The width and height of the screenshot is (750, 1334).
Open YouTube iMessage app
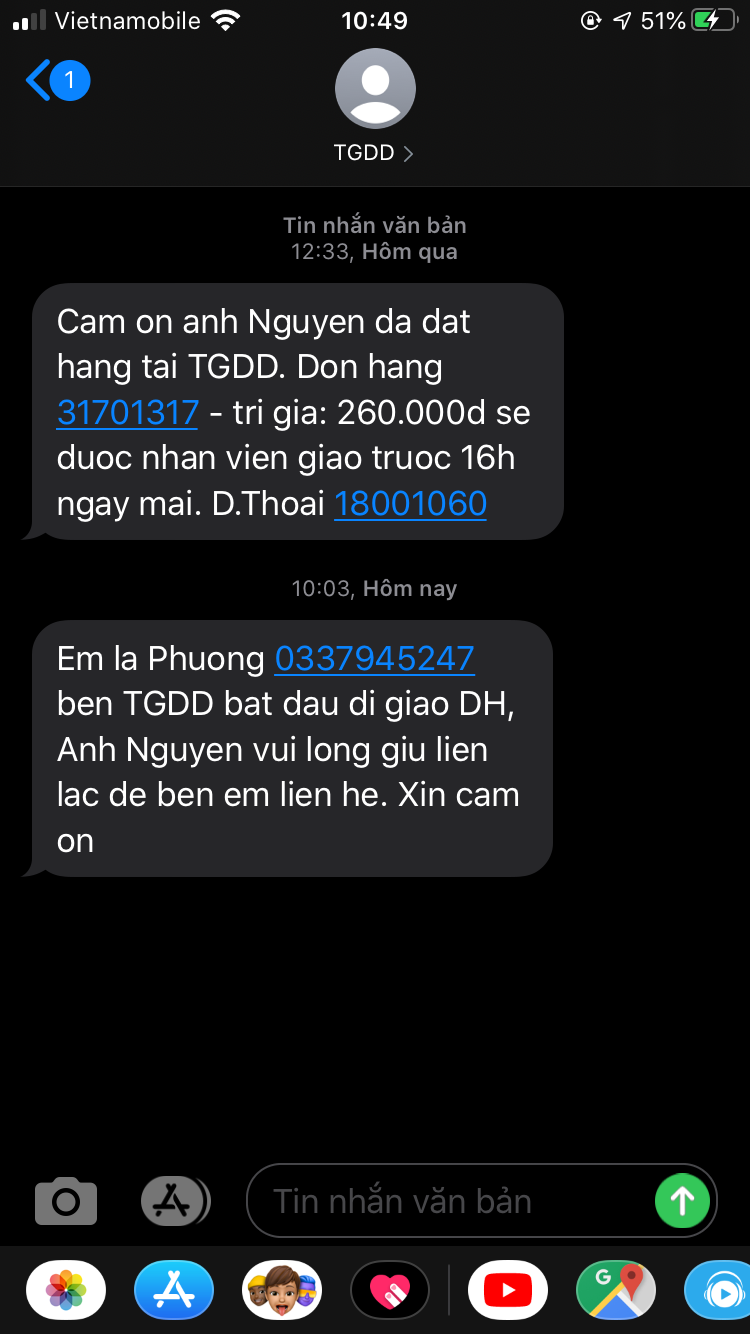[507, 1290]
